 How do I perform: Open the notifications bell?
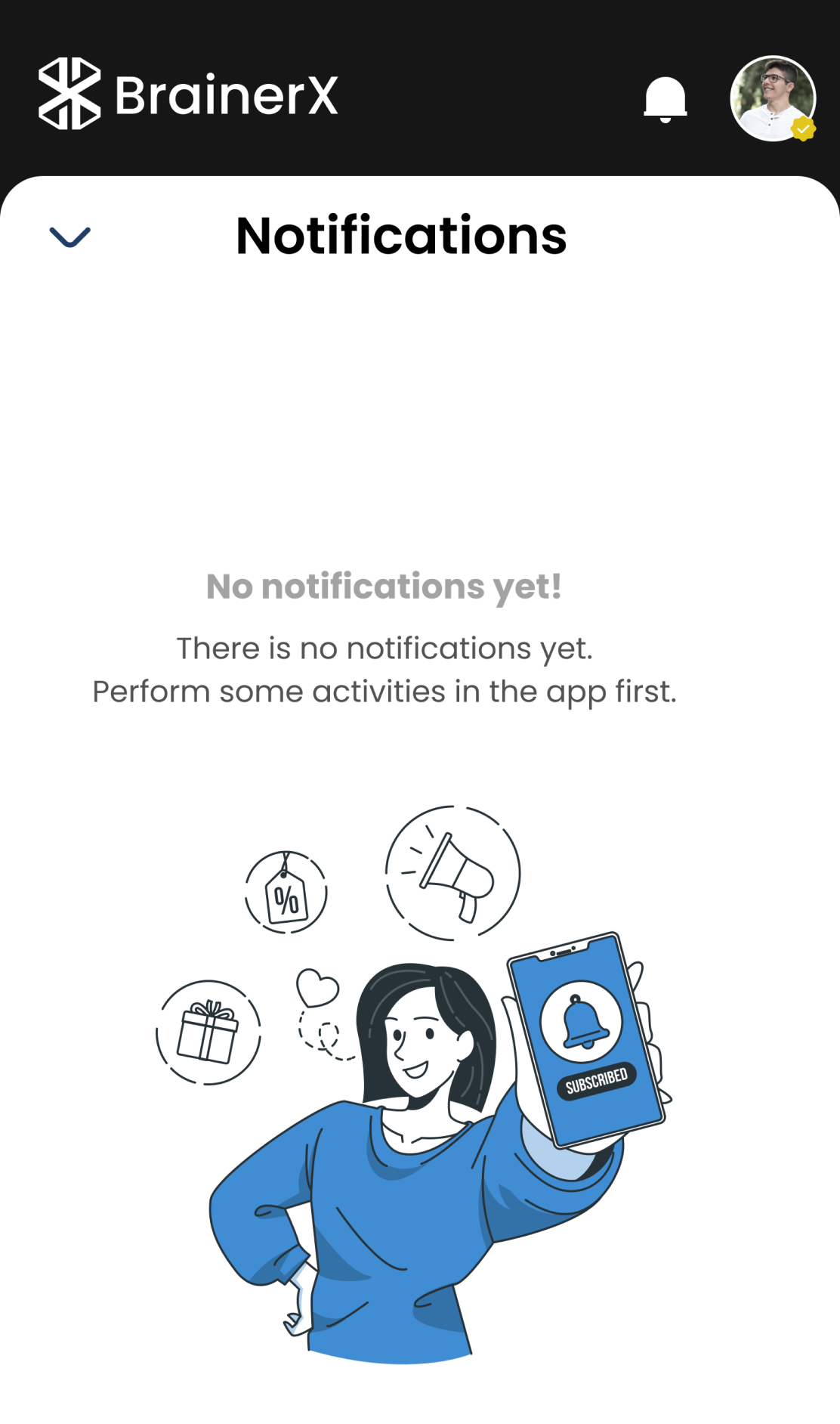665,99
